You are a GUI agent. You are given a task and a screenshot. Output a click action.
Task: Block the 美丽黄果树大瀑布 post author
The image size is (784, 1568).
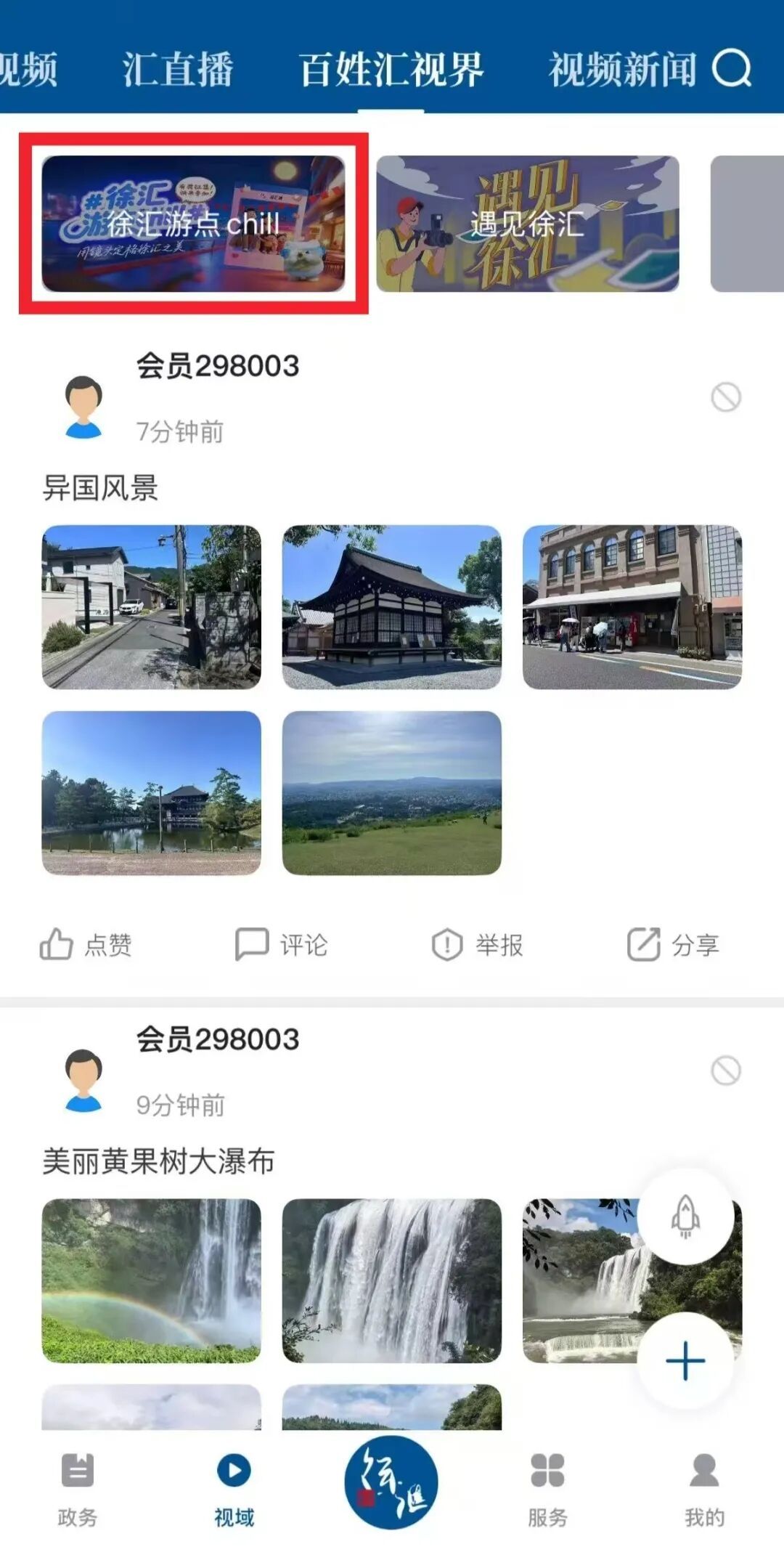pos(725,1071)
